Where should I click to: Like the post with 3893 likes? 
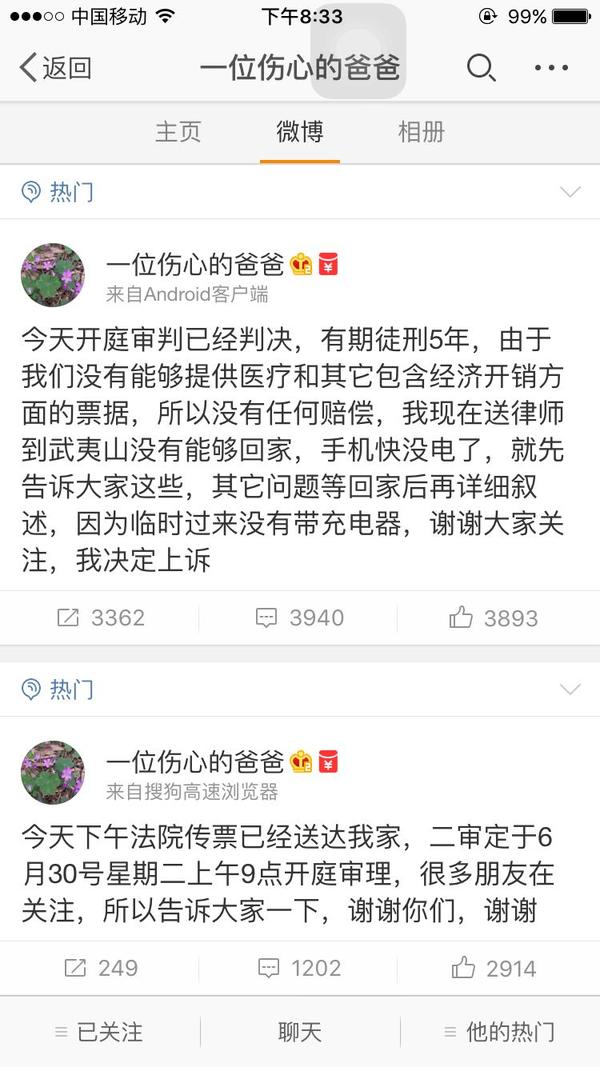pos(494,618)
